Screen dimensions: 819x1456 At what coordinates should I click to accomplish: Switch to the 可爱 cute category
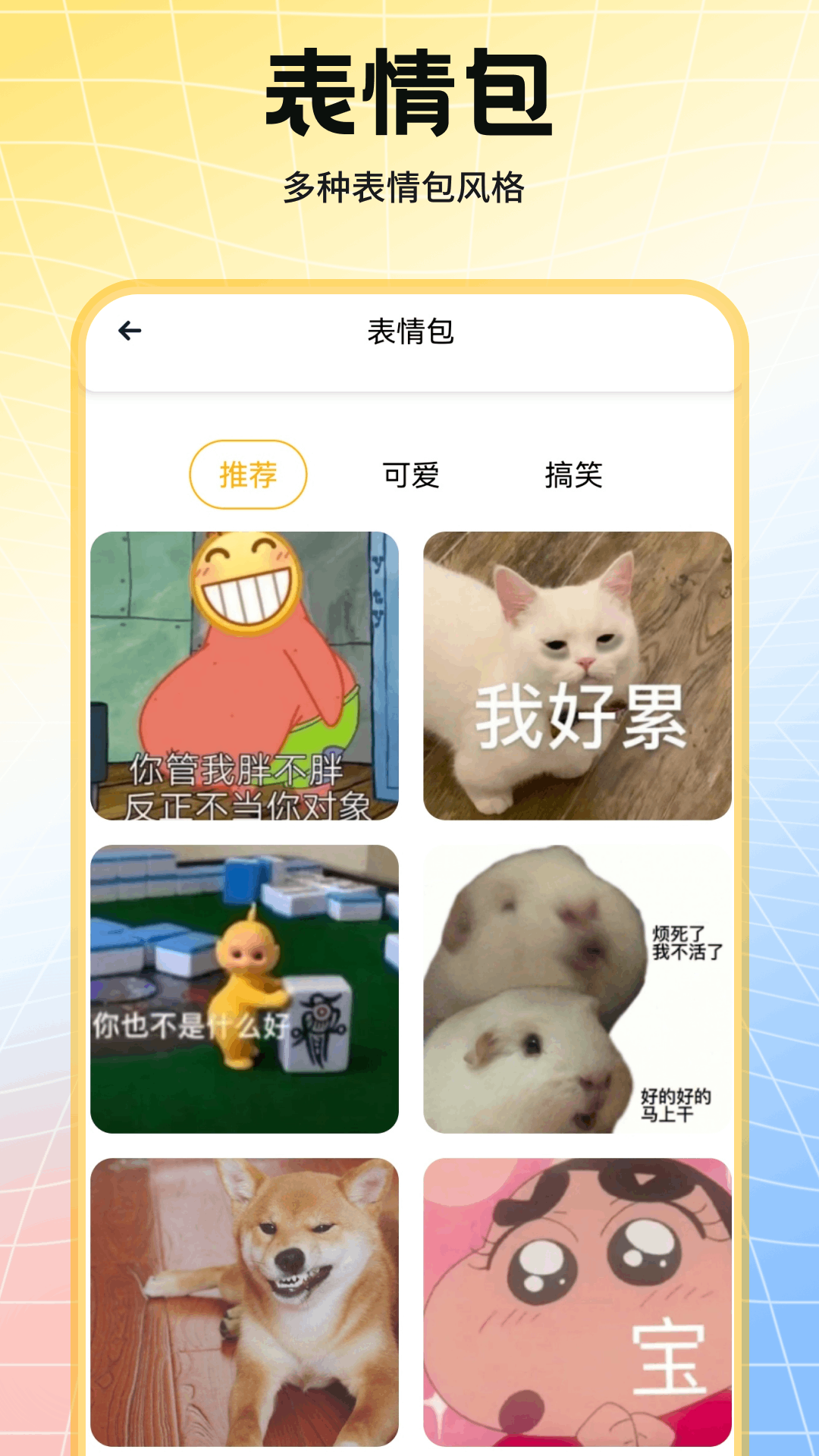[x=413, y=474]
